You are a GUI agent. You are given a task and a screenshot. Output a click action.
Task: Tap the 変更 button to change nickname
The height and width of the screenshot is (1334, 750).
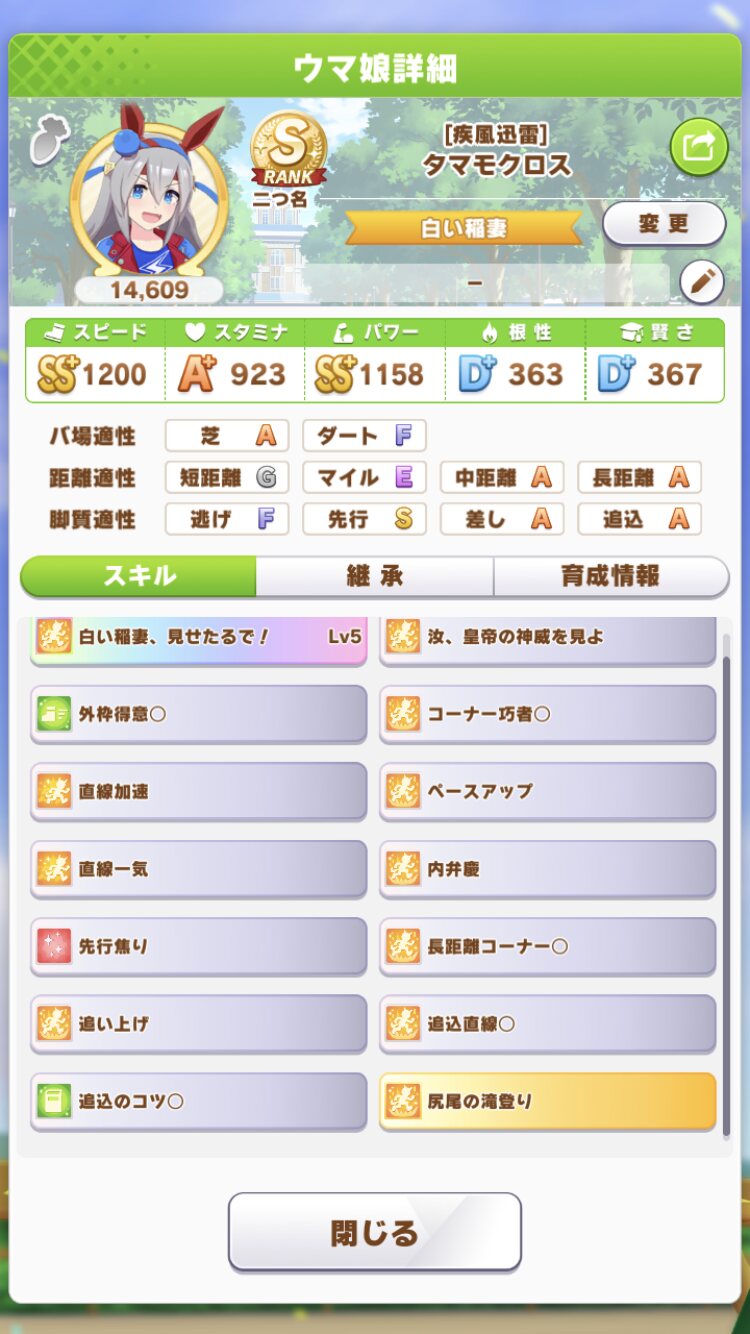[664, 224]
